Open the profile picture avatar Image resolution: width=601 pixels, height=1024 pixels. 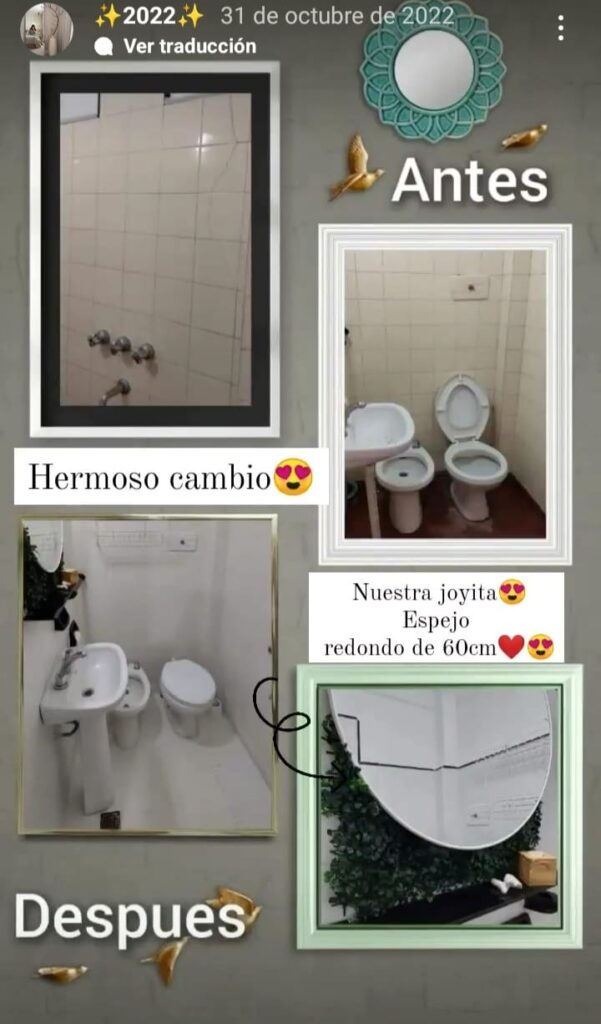click(x=45, y=29)
